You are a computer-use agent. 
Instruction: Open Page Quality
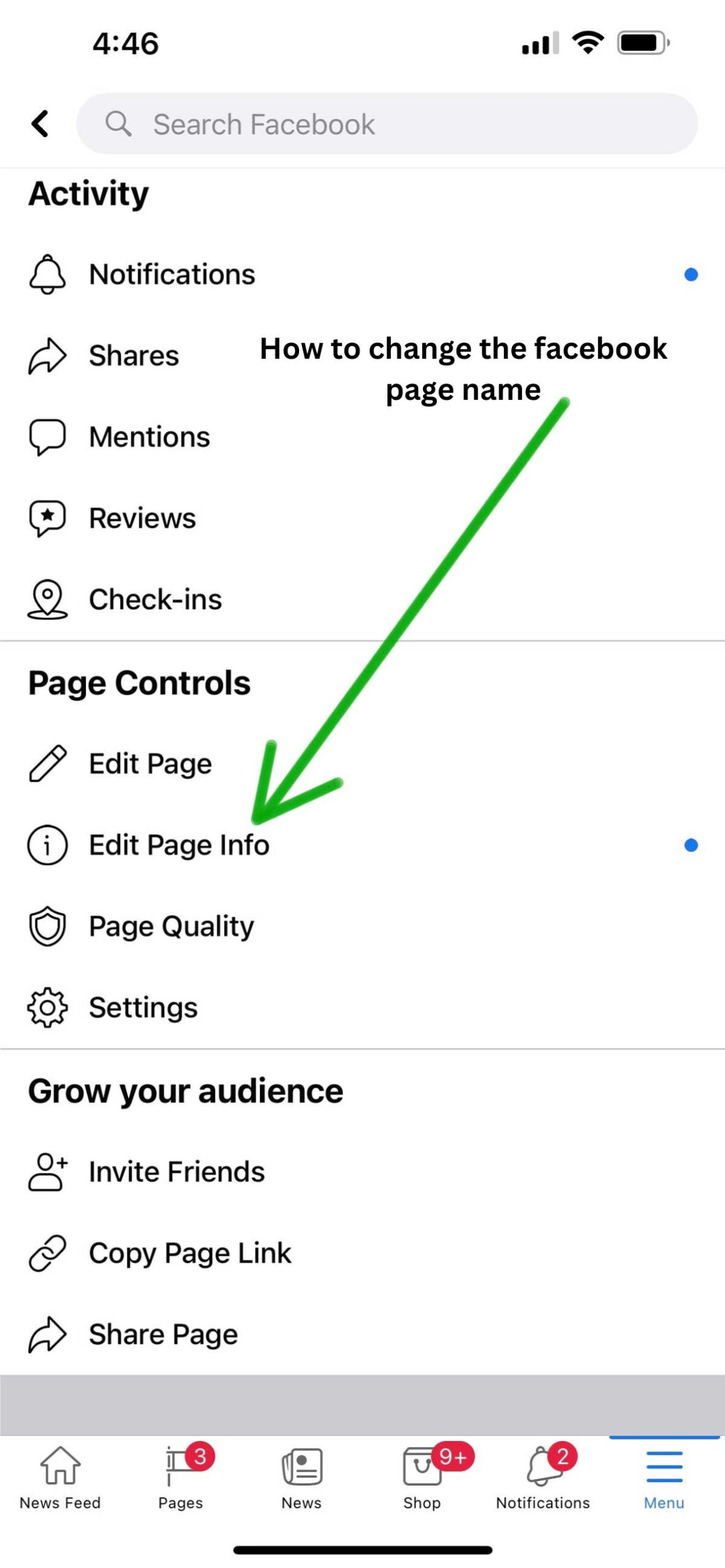click(362, 926)
